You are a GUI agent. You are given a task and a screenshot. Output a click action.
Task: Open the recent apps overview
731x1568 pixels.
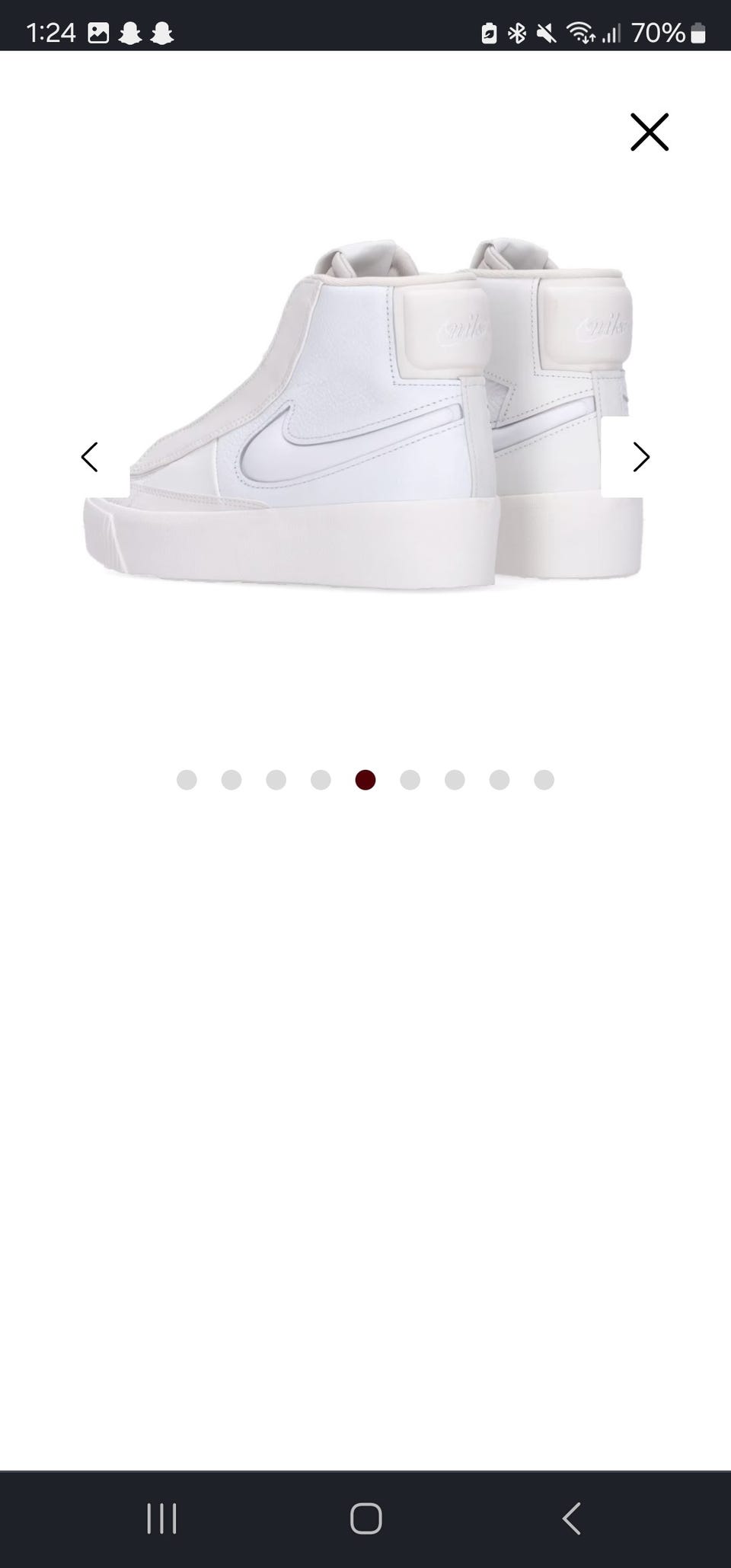pyautogui.click(x=161, y=1518)
